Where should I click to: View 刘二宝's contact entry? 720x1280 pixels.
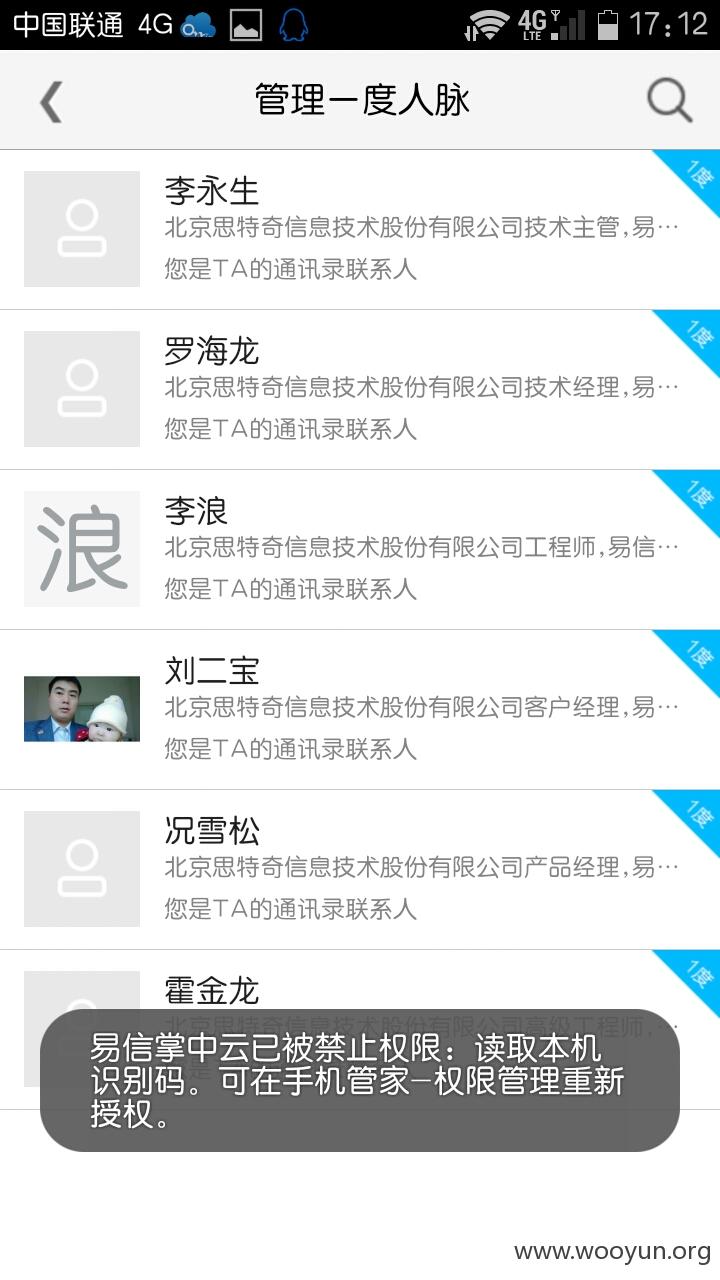click(x=360, y=710)
